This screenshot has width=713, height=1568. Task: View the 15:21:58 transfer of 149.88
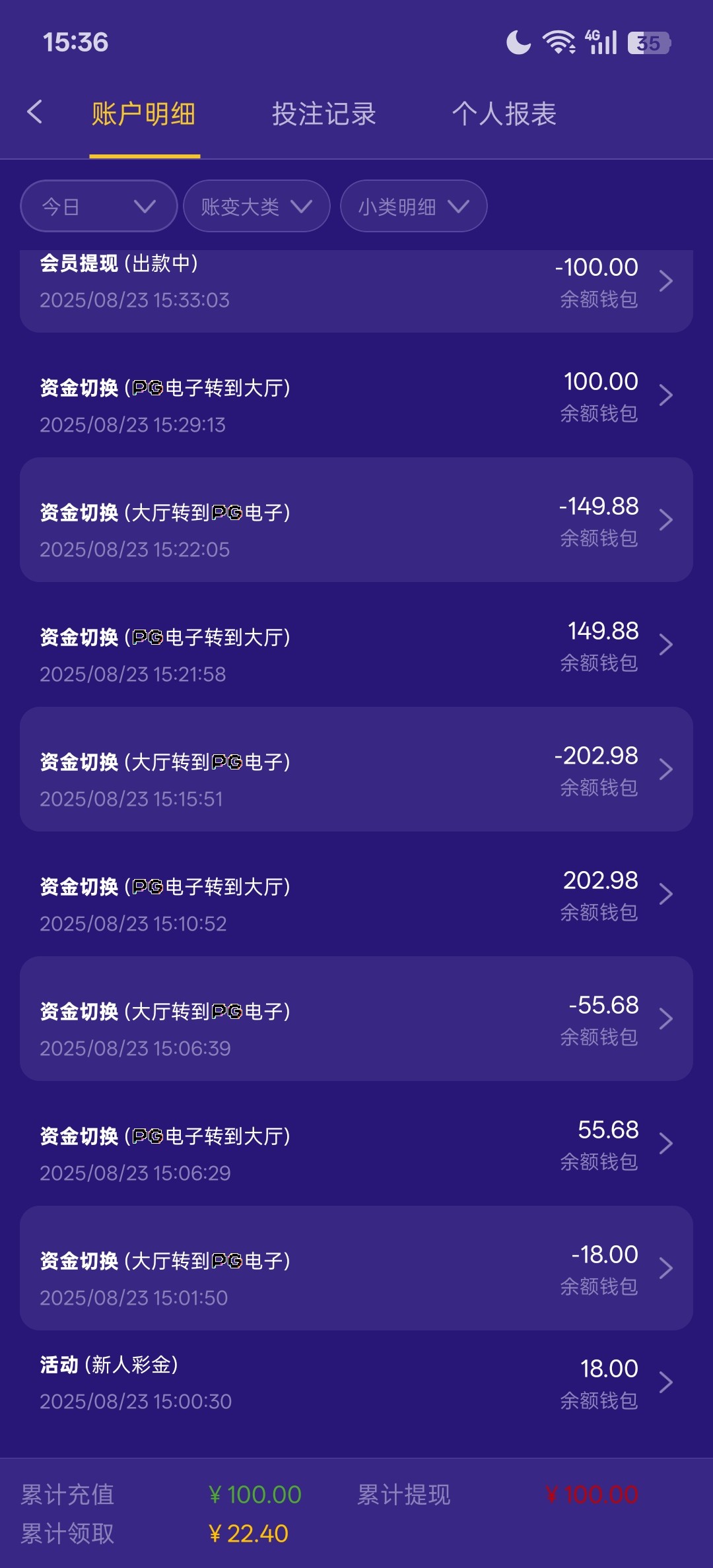coord(356,645)
